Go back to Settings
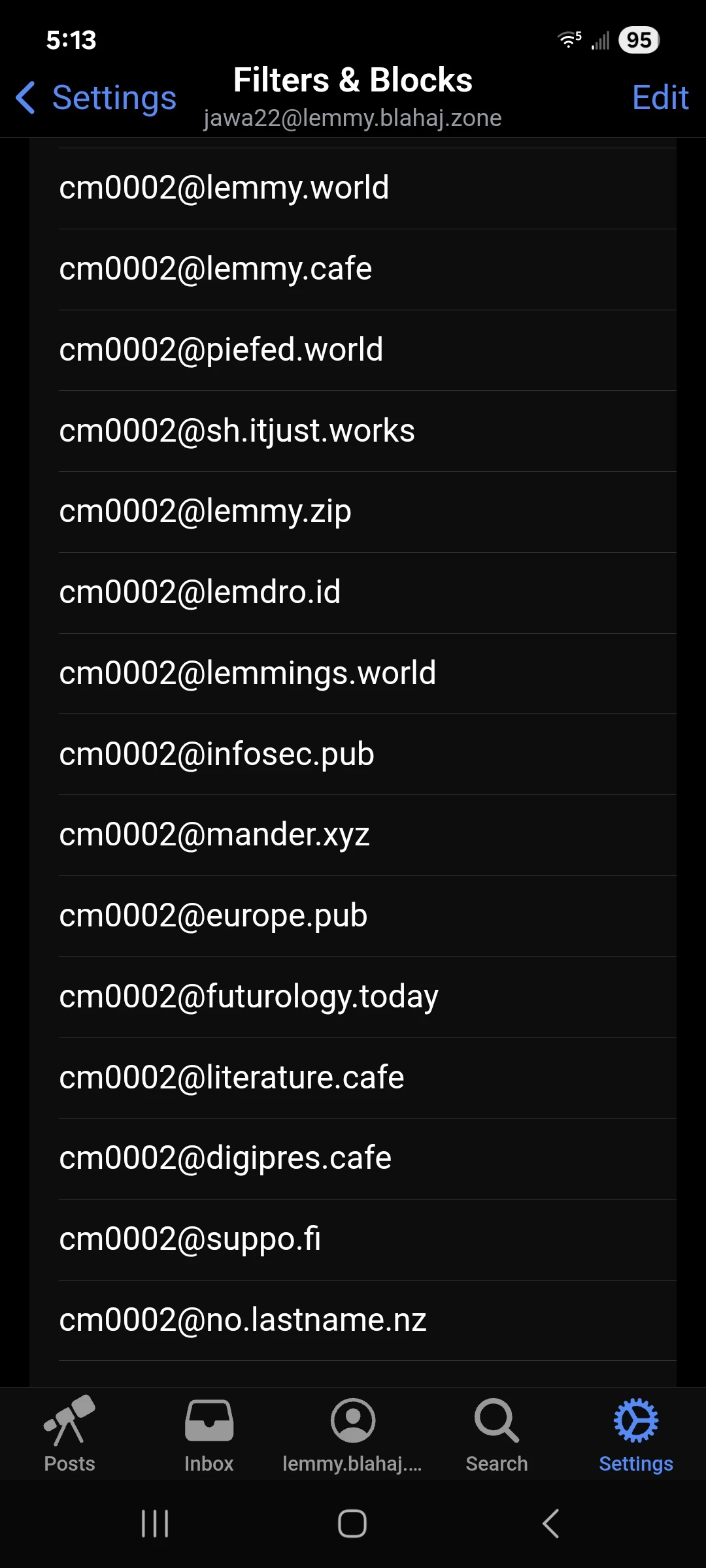 (96, 98)
